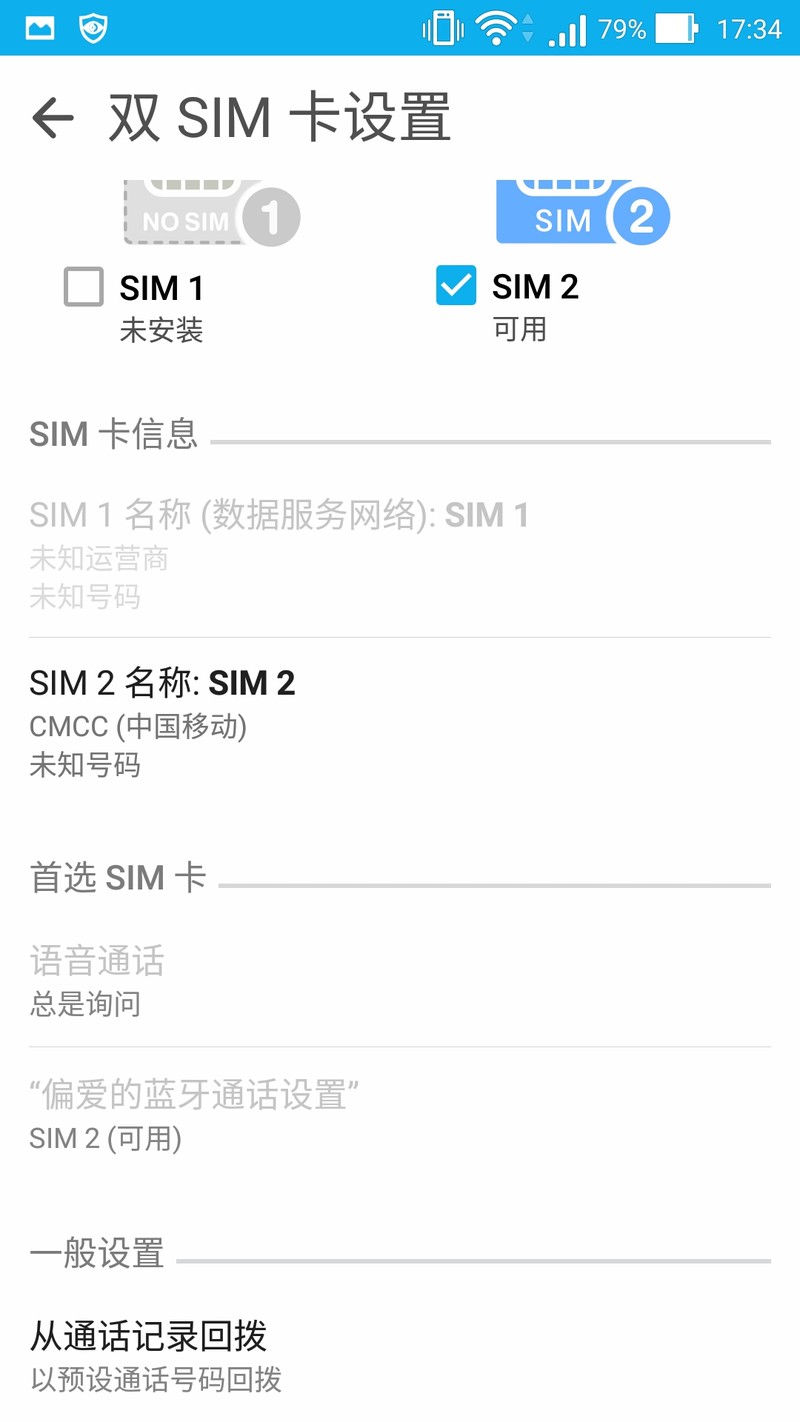
Task: Navigate back with the arrow
Action: (x=52, y=117)
